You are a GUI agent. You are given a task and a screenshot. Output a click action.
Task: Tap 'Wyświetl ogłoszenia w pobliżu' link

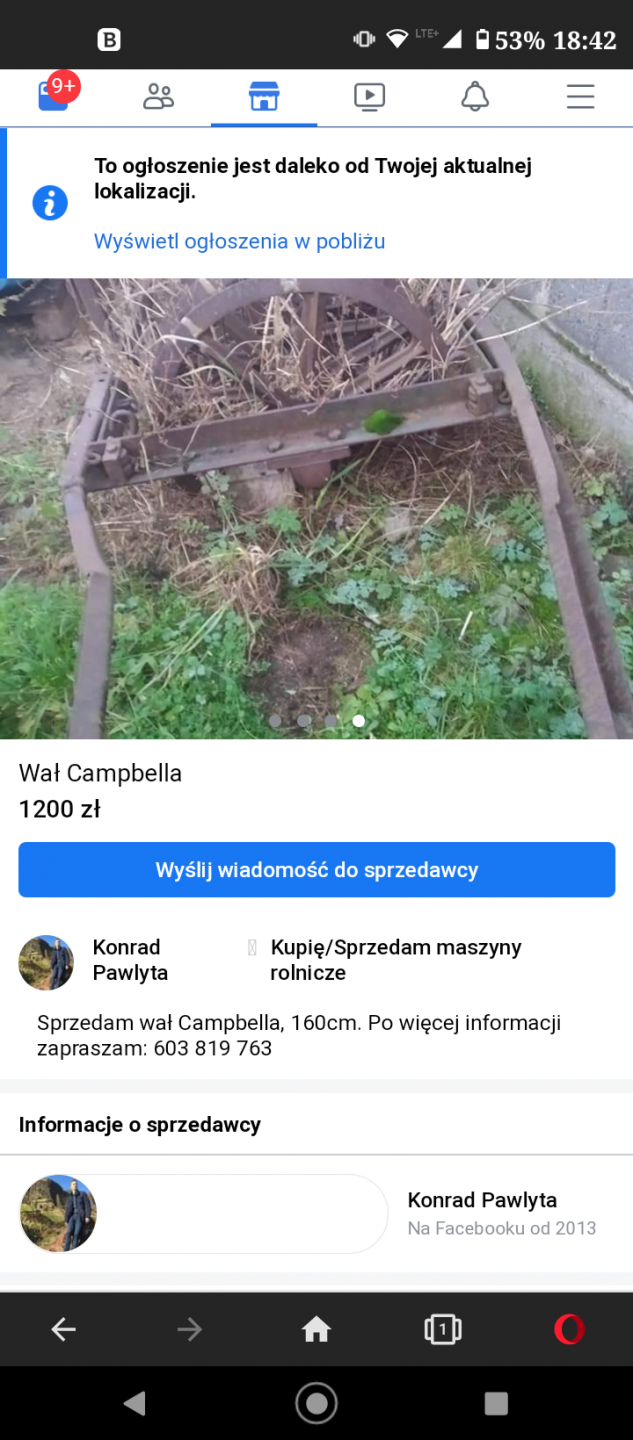pyautogui.click(x=239, y=241)
